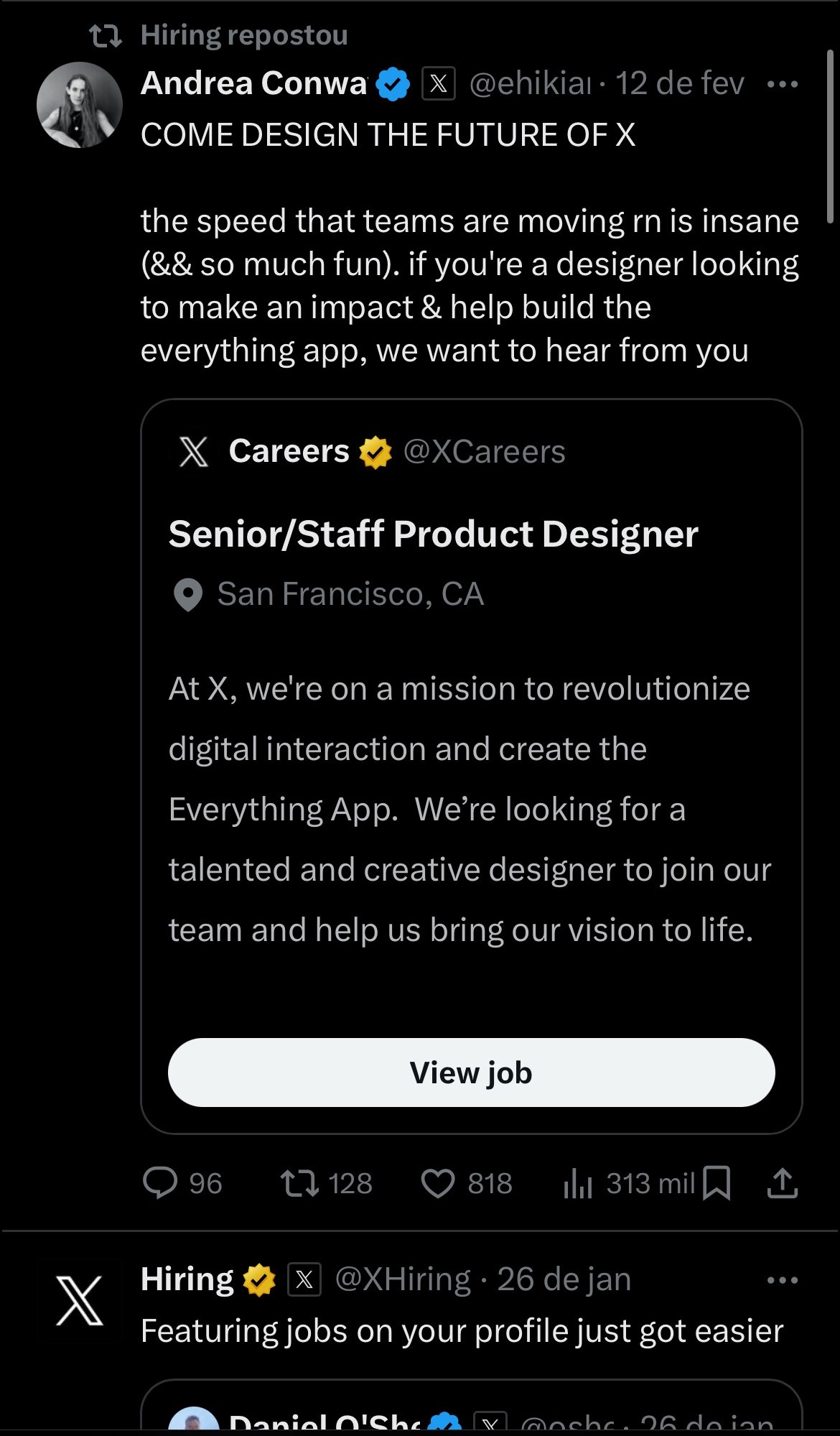Image resolution: width=840 pixels, height=1436 pixels.
Task: Open the Hiring account avatar
Action: 80,1301
